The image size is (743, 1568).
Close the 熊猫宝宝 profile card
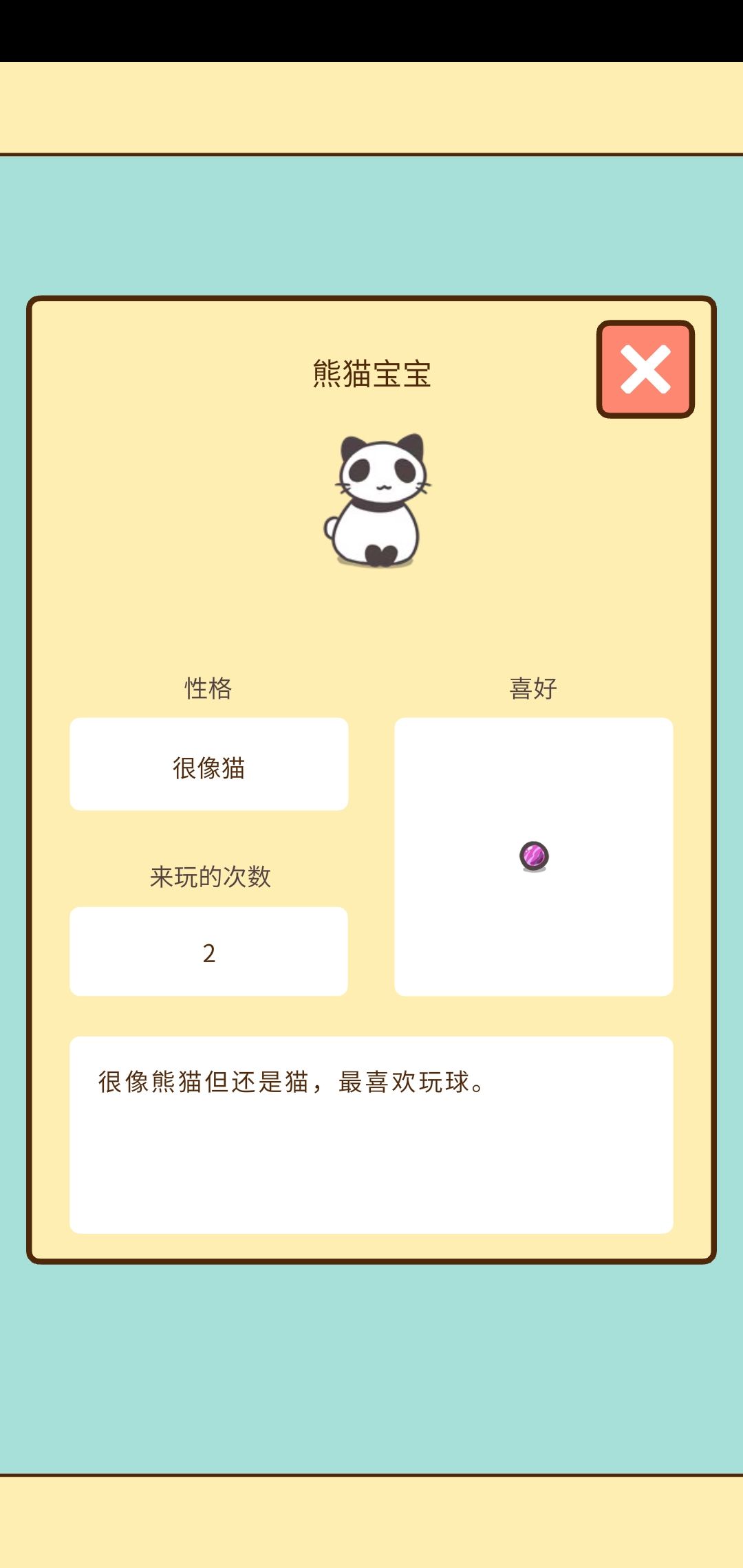coord(645,369)
